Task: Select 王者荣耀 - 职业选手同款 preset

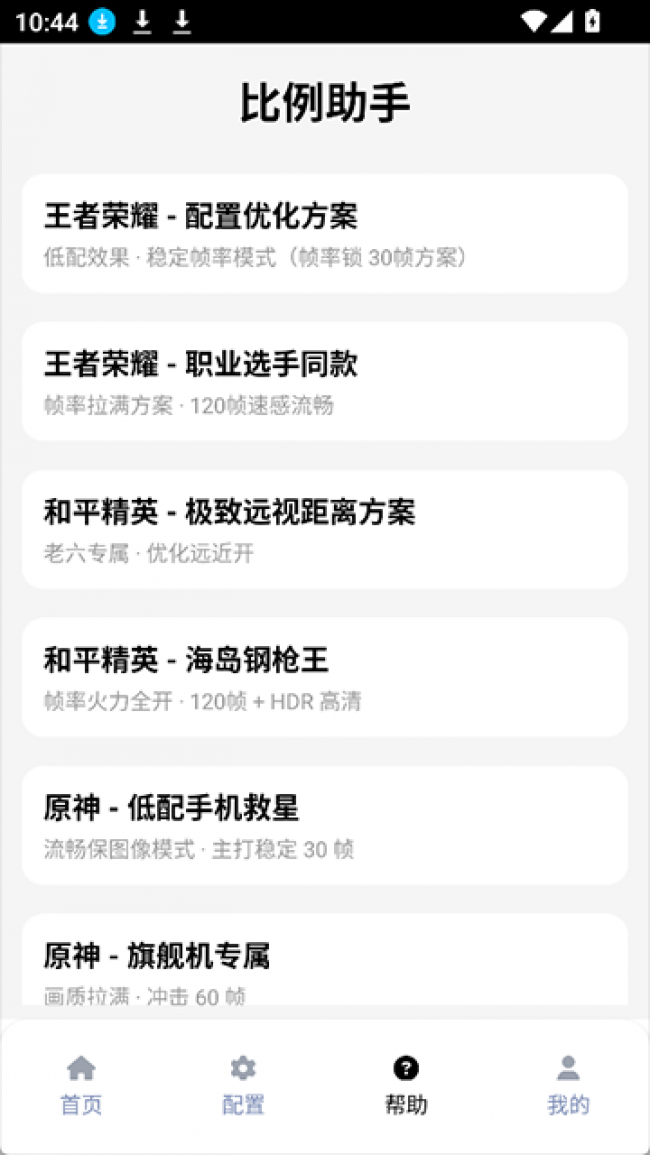Action: coord(324,381)
